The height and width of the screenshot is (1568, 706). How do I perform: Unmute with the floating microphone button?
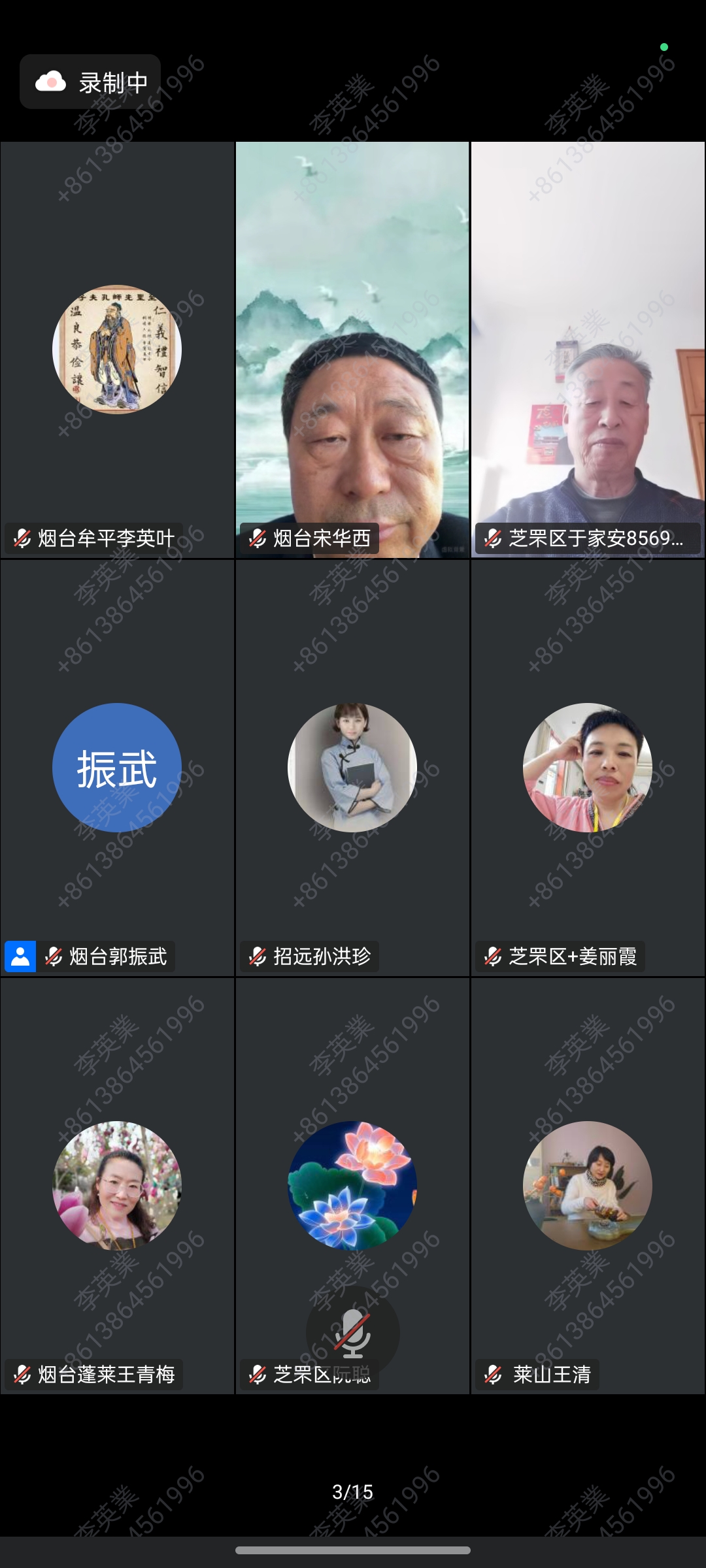pos(352,1333)
